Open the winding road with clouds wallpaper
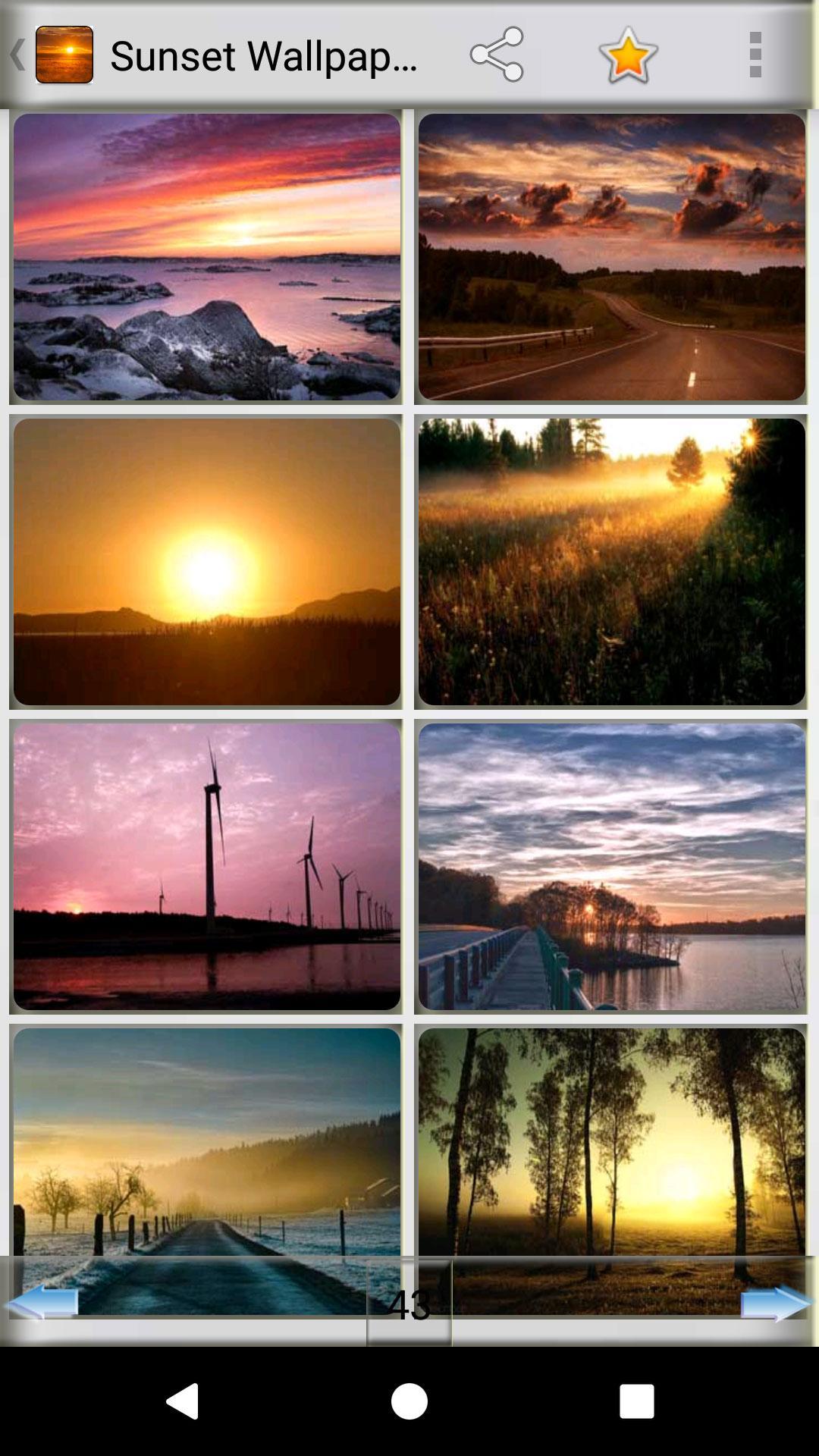This screenshot has height=1456, width=819. pyautogui.click(x=612, y=257)
